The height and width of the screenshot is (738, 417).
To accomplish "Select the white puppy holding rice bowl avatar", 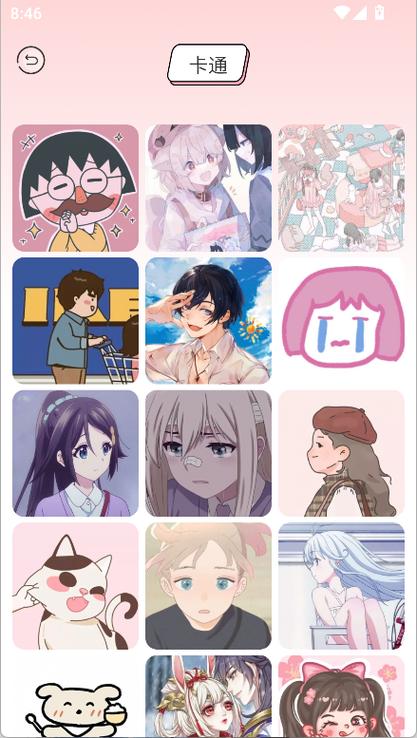I will [75, 697].
